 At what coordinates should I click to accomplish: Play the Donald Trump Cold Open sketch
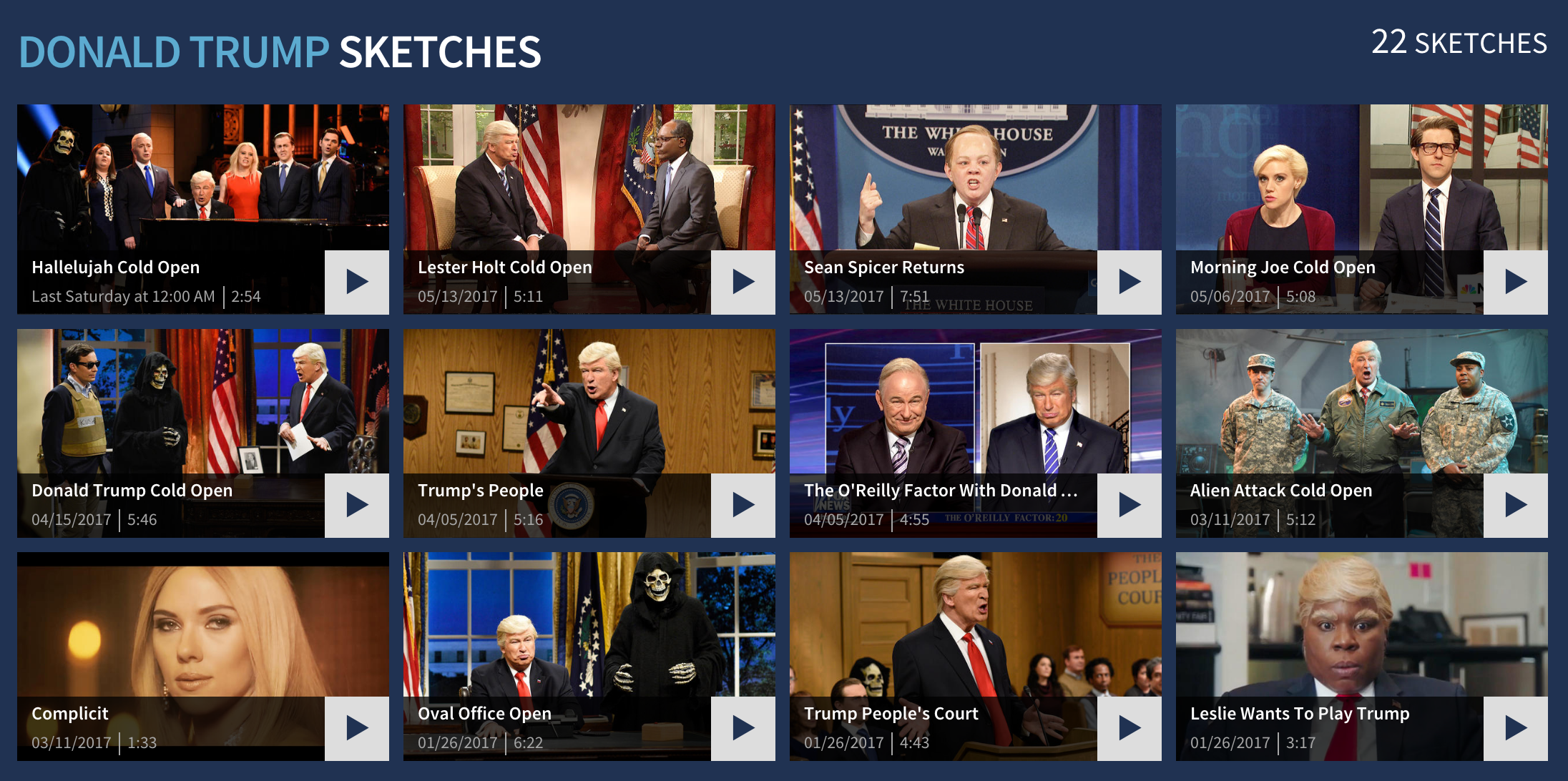pyautogui.click(x=356, y=505)
